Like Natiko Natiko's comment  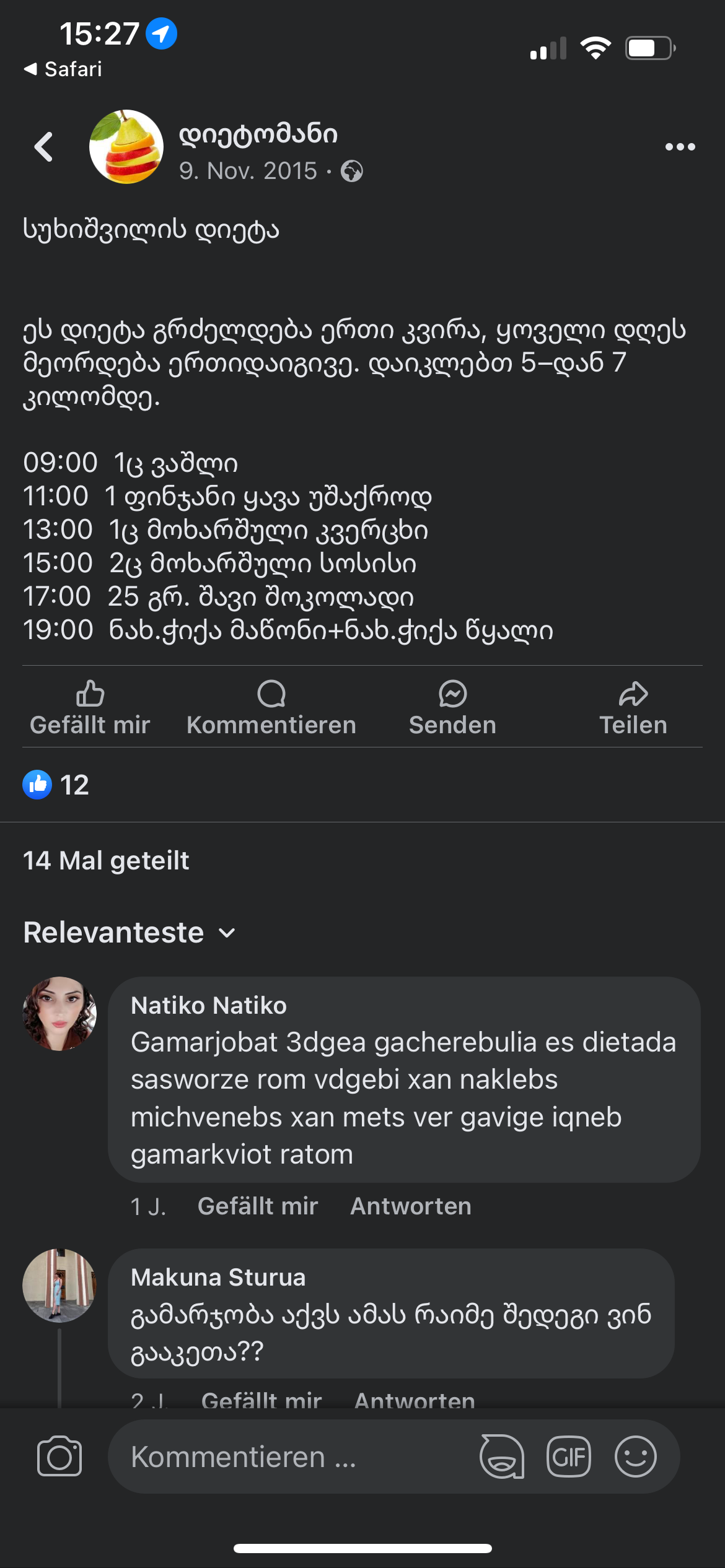click(x=258, y=1206)
